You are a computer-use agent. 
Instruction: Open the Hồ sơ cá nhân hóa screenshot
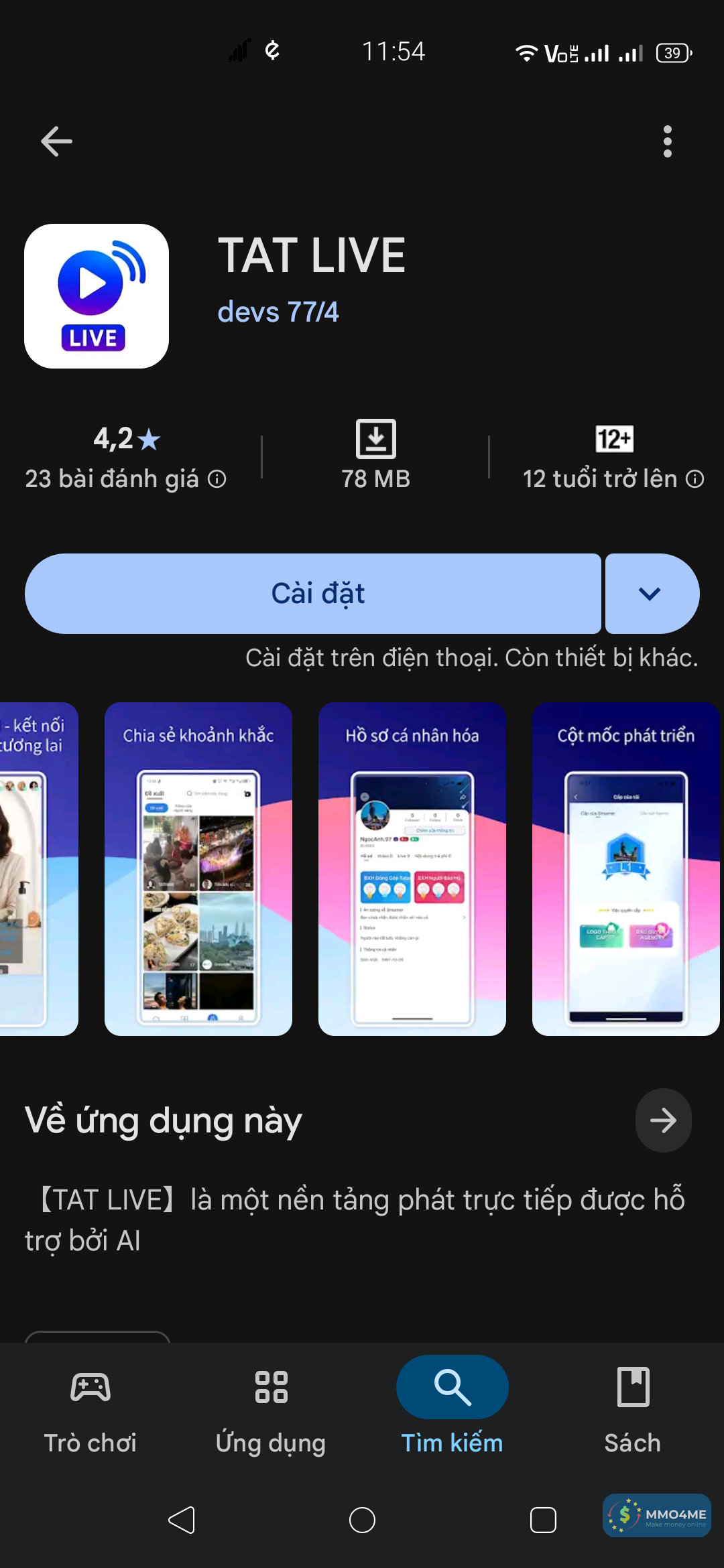[412, 868]
